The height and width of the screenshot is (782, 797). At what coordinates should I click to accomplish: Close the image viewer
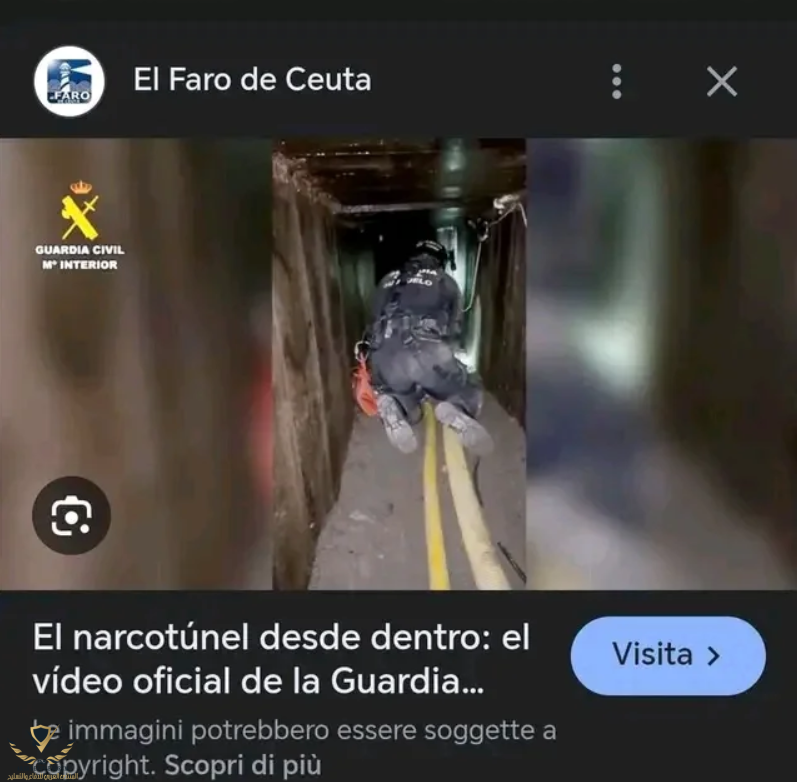[721, 81]
